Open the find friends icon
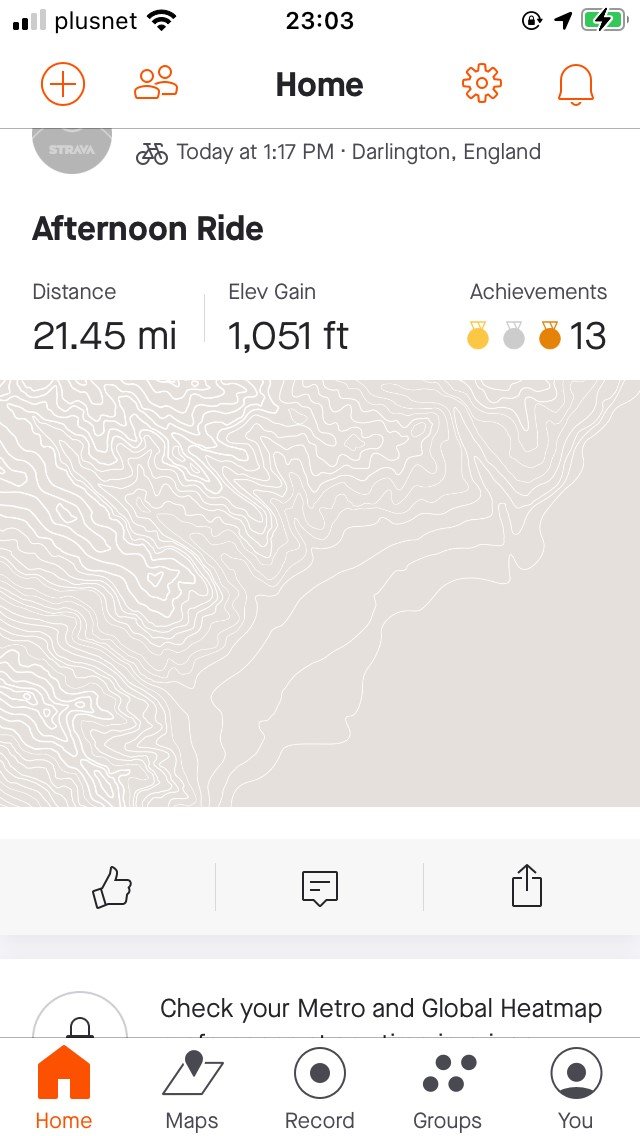 (156, 83)
